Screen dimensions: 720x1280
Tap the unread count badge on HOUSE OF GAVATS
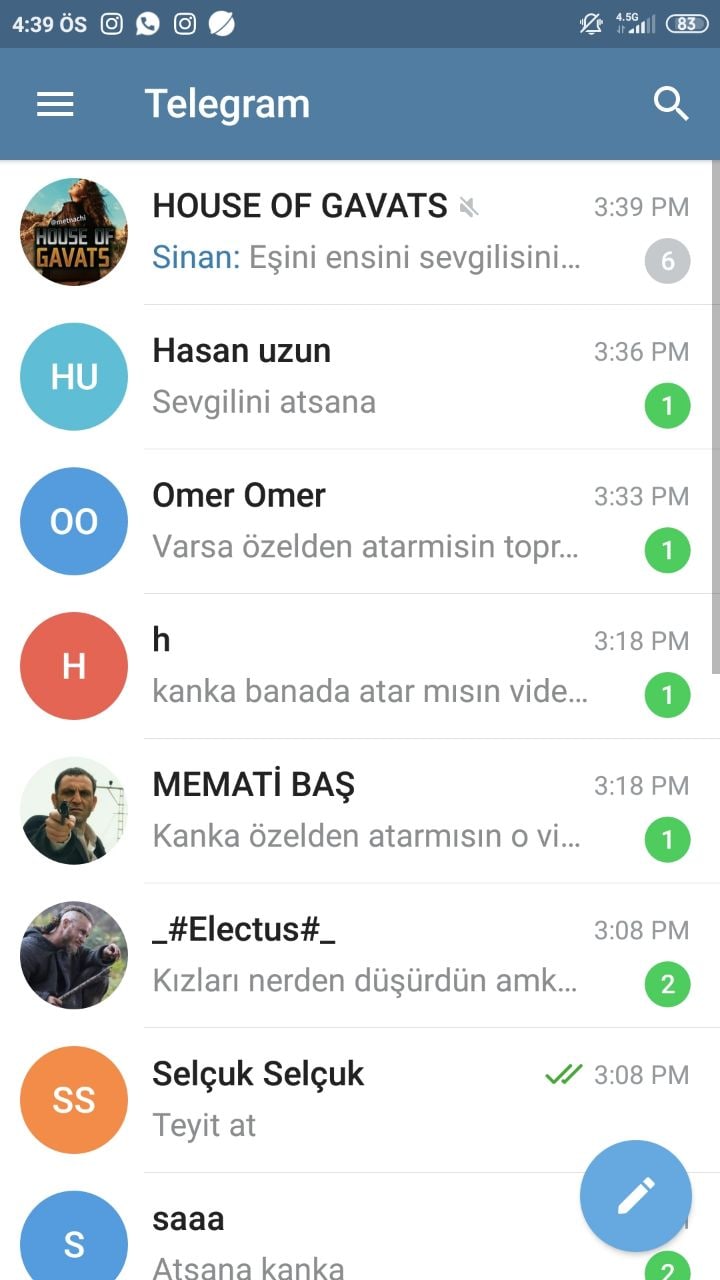point(667,260)
